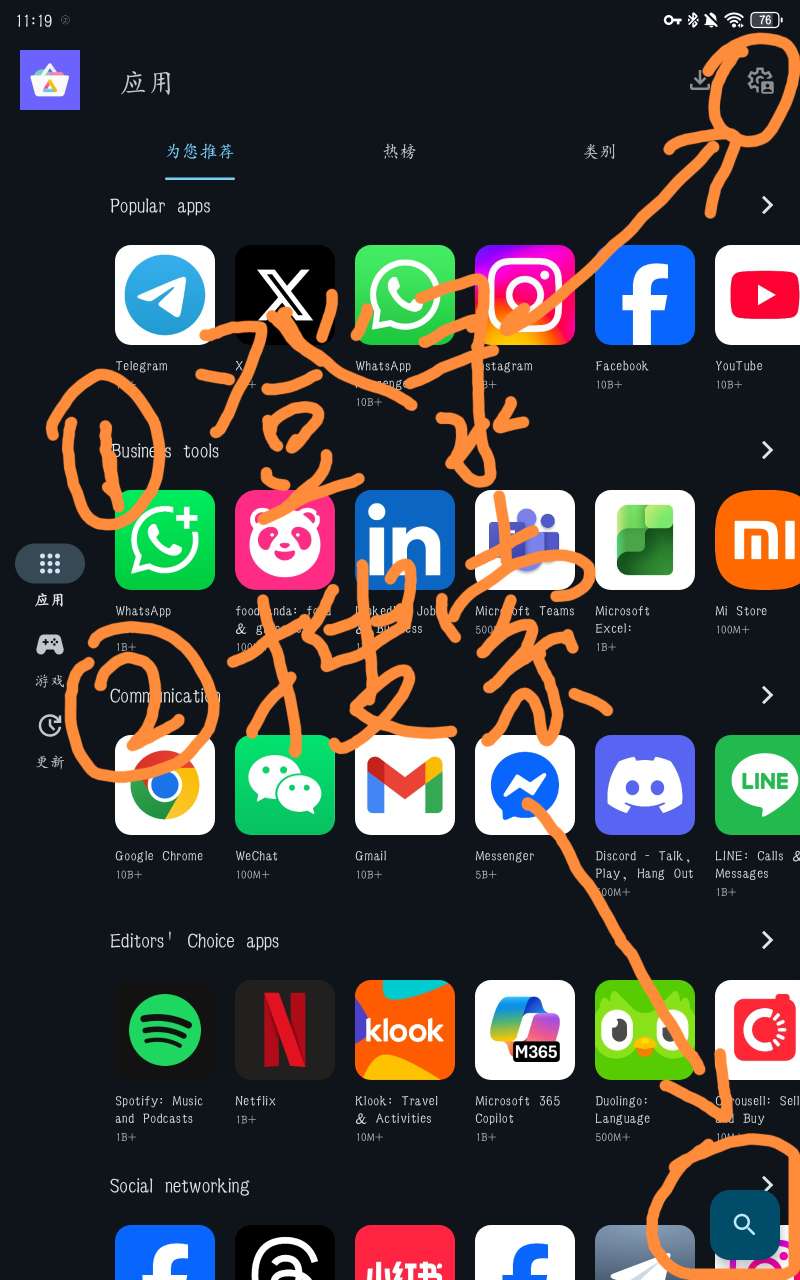
Task: Open the Gmail app tile
Action: [x=405, y=785]
